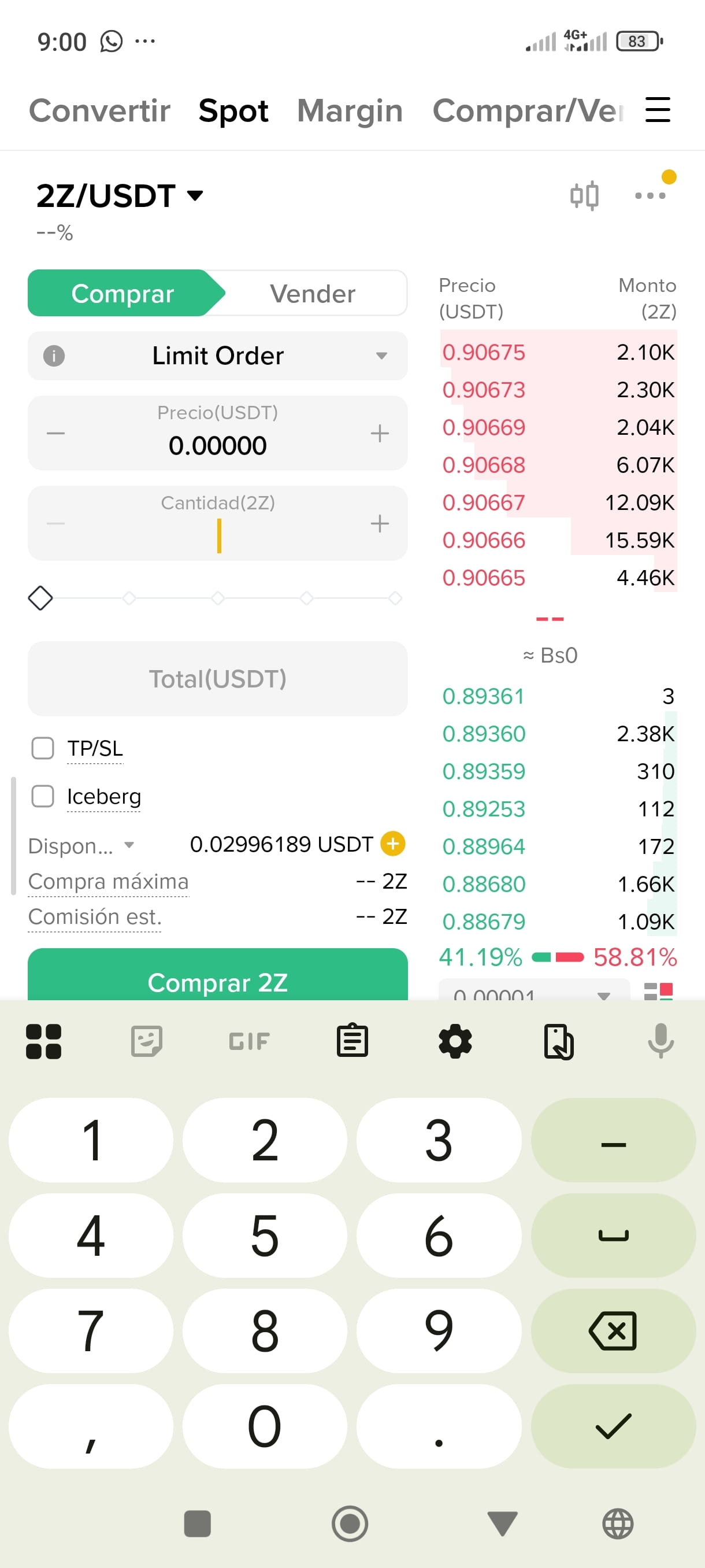
Task: Open the hamburger menu
Action: [x=658, y=110]
